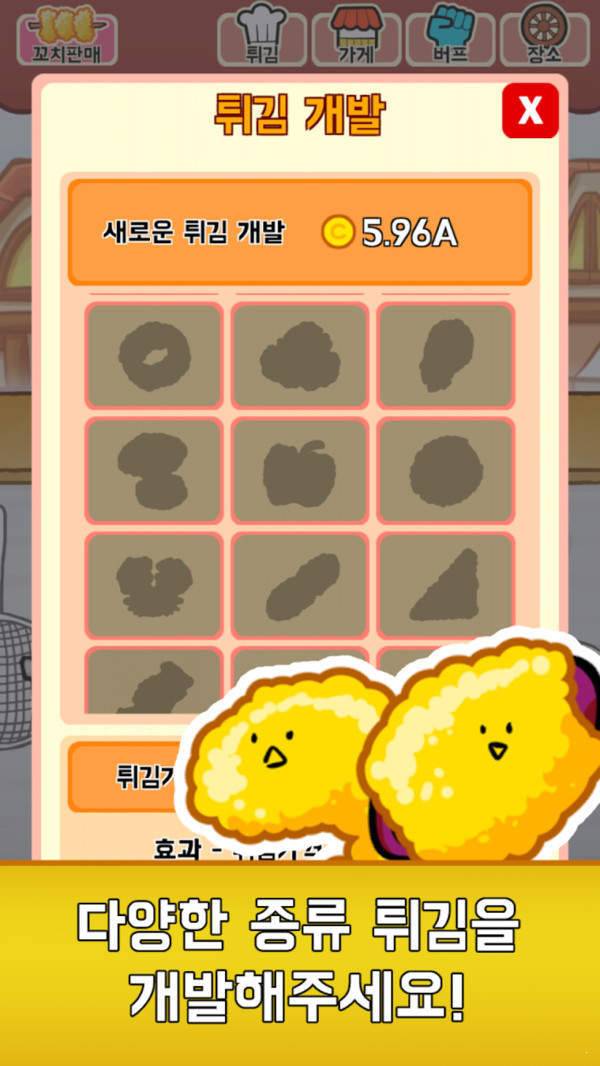Tap the 꼬치판매 skewer button
The height and width of the screenshot is (1066, 600).
(x=68, y=35)
